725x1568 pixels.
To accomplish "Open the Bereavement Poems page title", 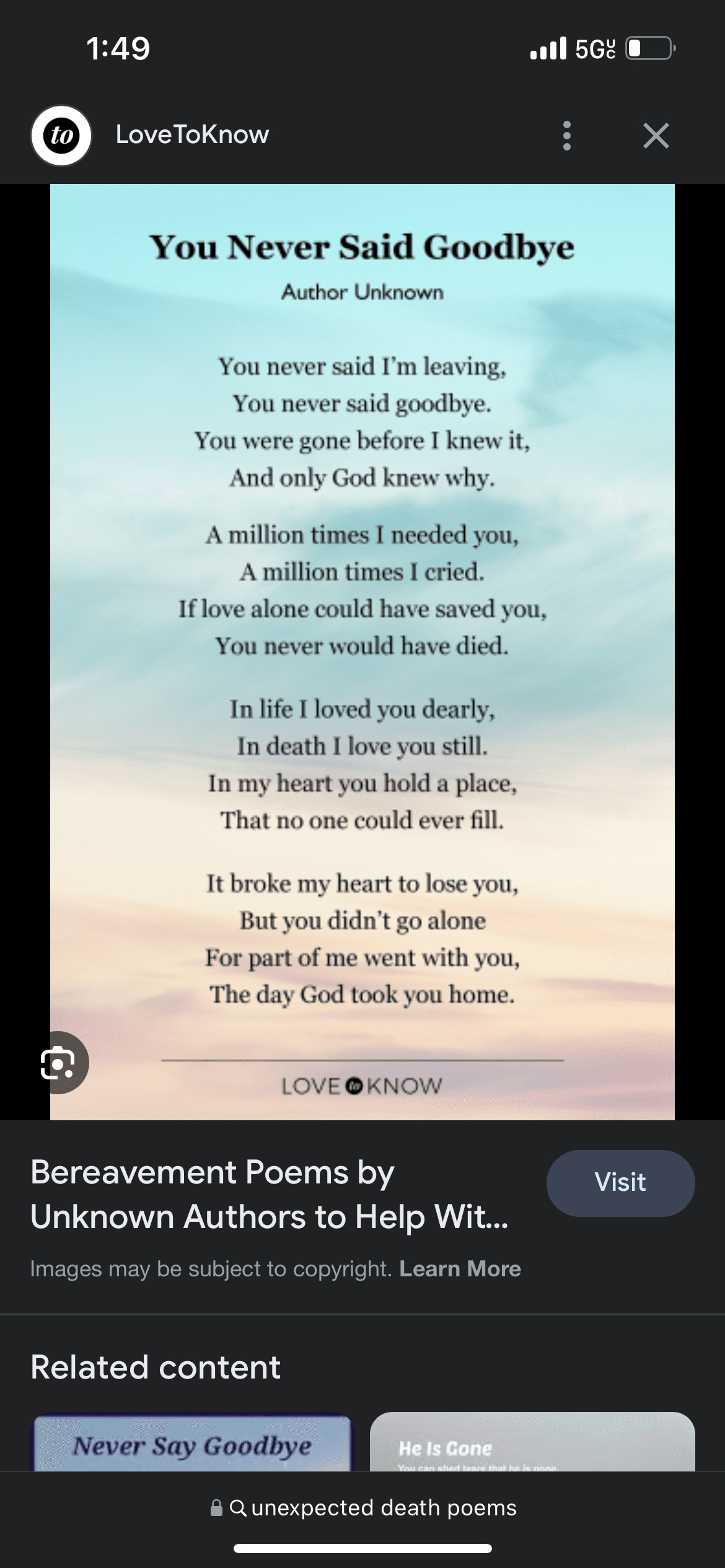I will tap(270, 1194).
